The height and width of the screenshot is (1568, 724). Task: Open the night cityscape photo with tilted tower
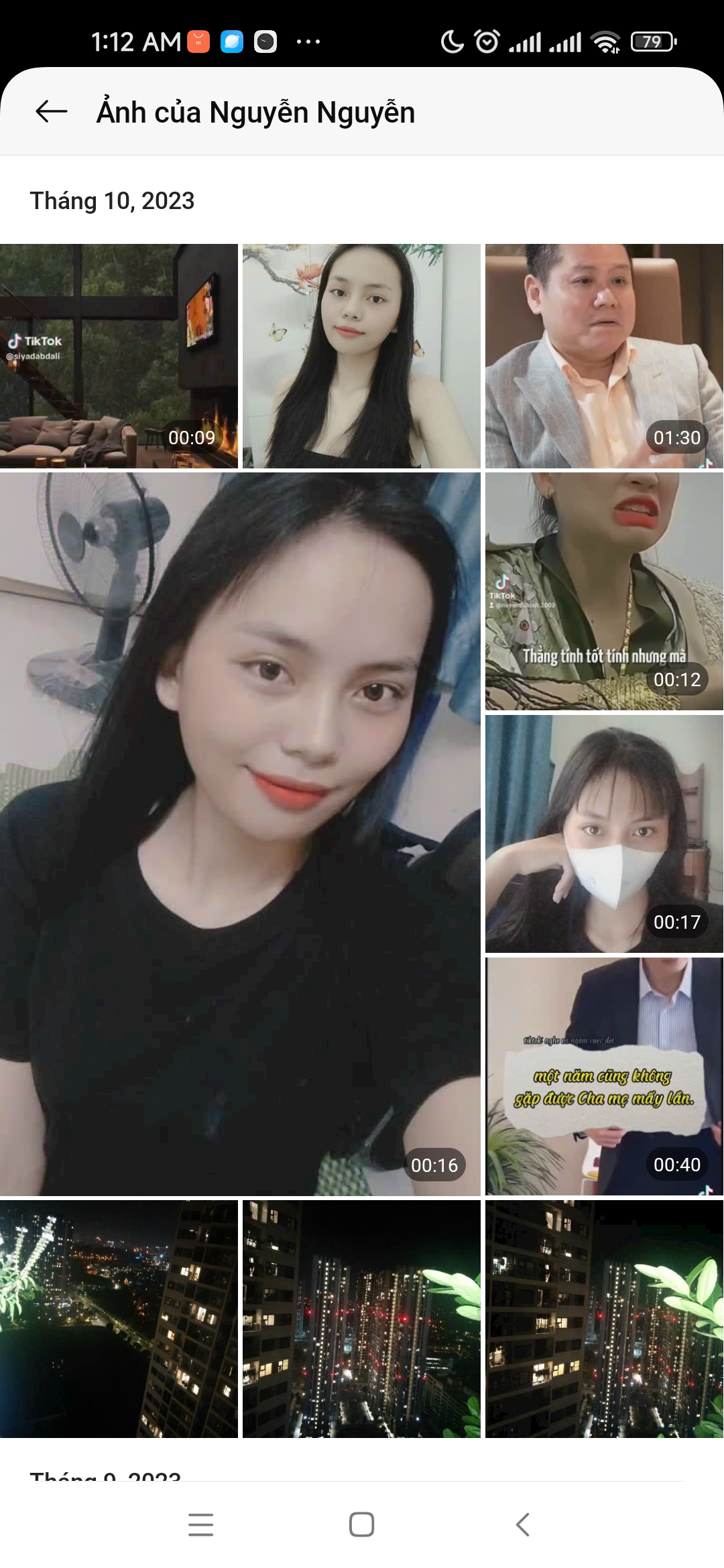119,1319
